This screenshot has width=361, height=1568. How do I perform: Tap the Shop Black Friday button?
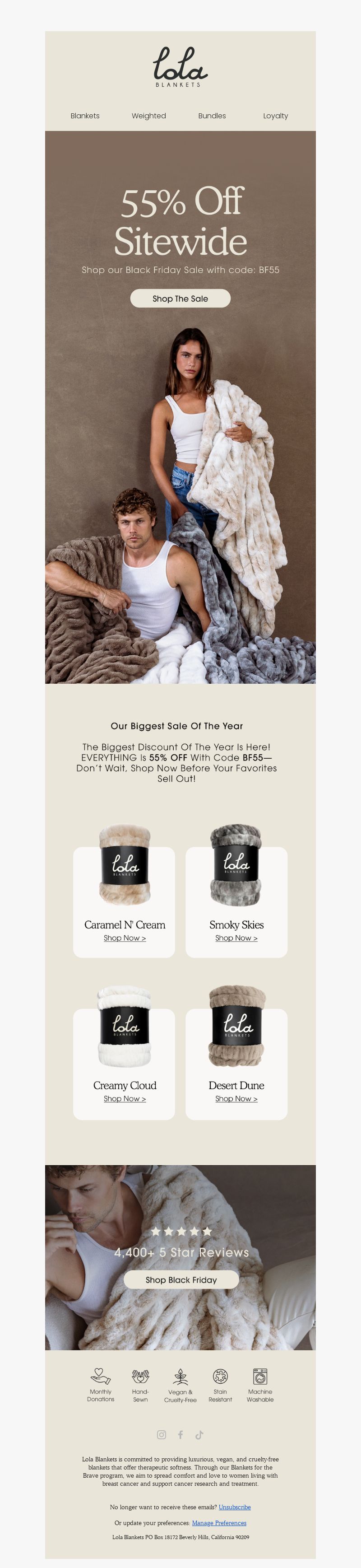(x=181, y=1280)
